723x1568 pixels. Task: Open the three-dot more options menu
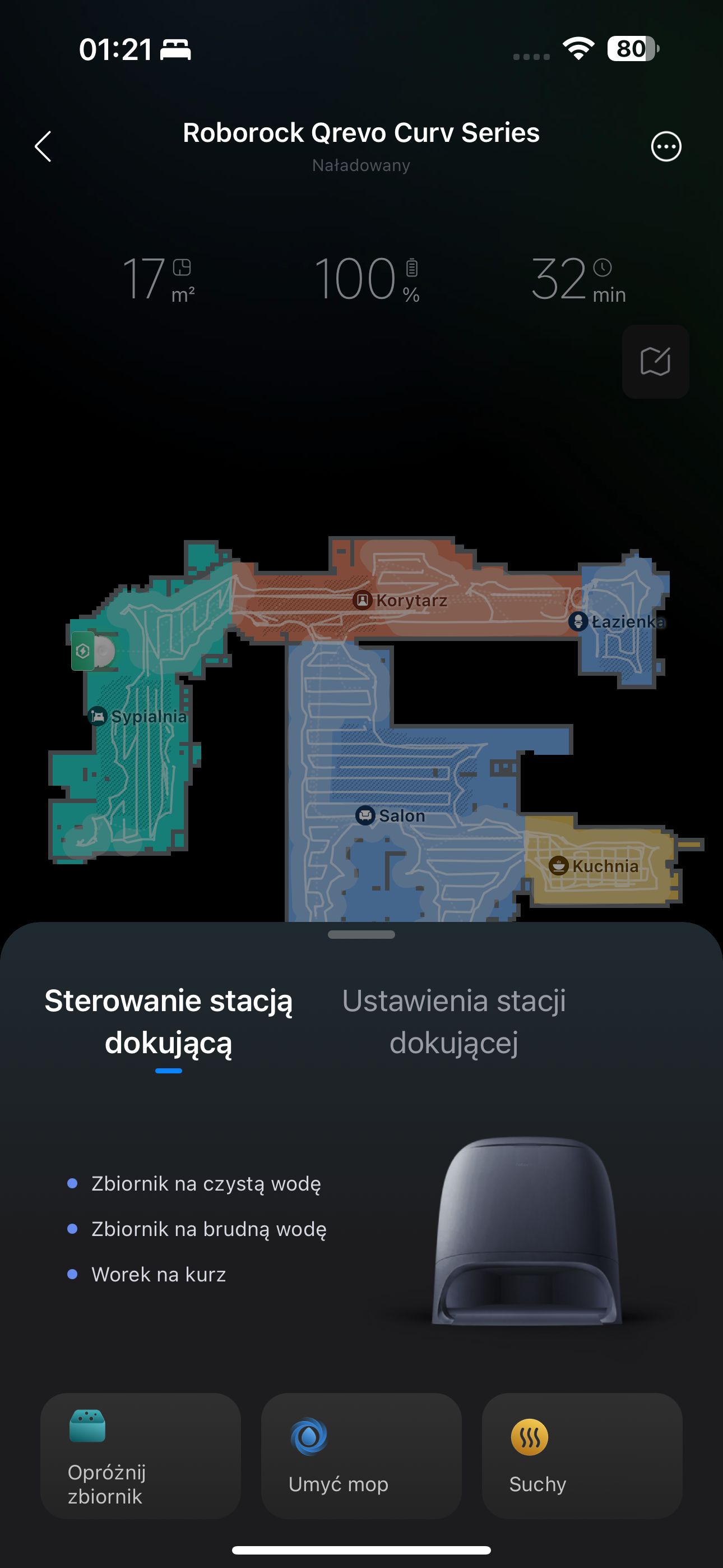click(x=666, y=147)
